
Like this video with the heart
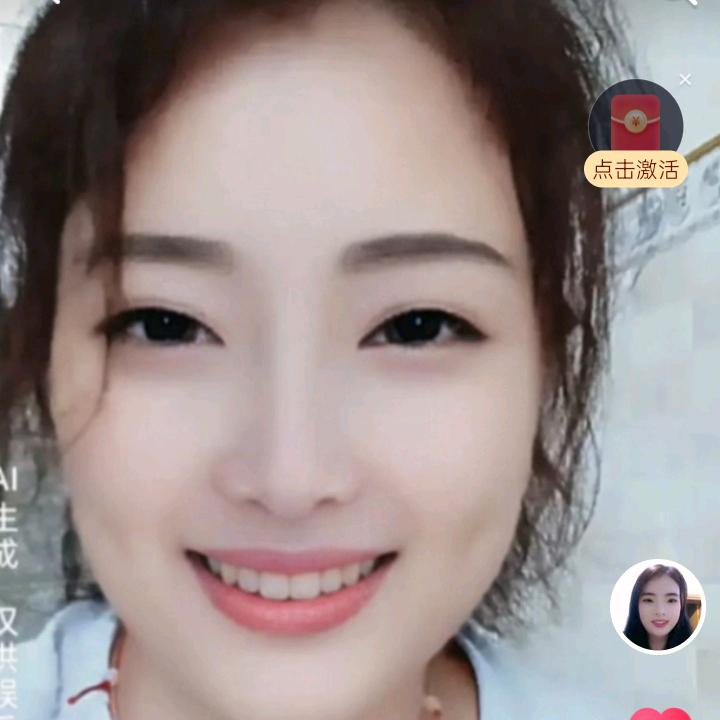pyautogui.click(x=661, y=713)
